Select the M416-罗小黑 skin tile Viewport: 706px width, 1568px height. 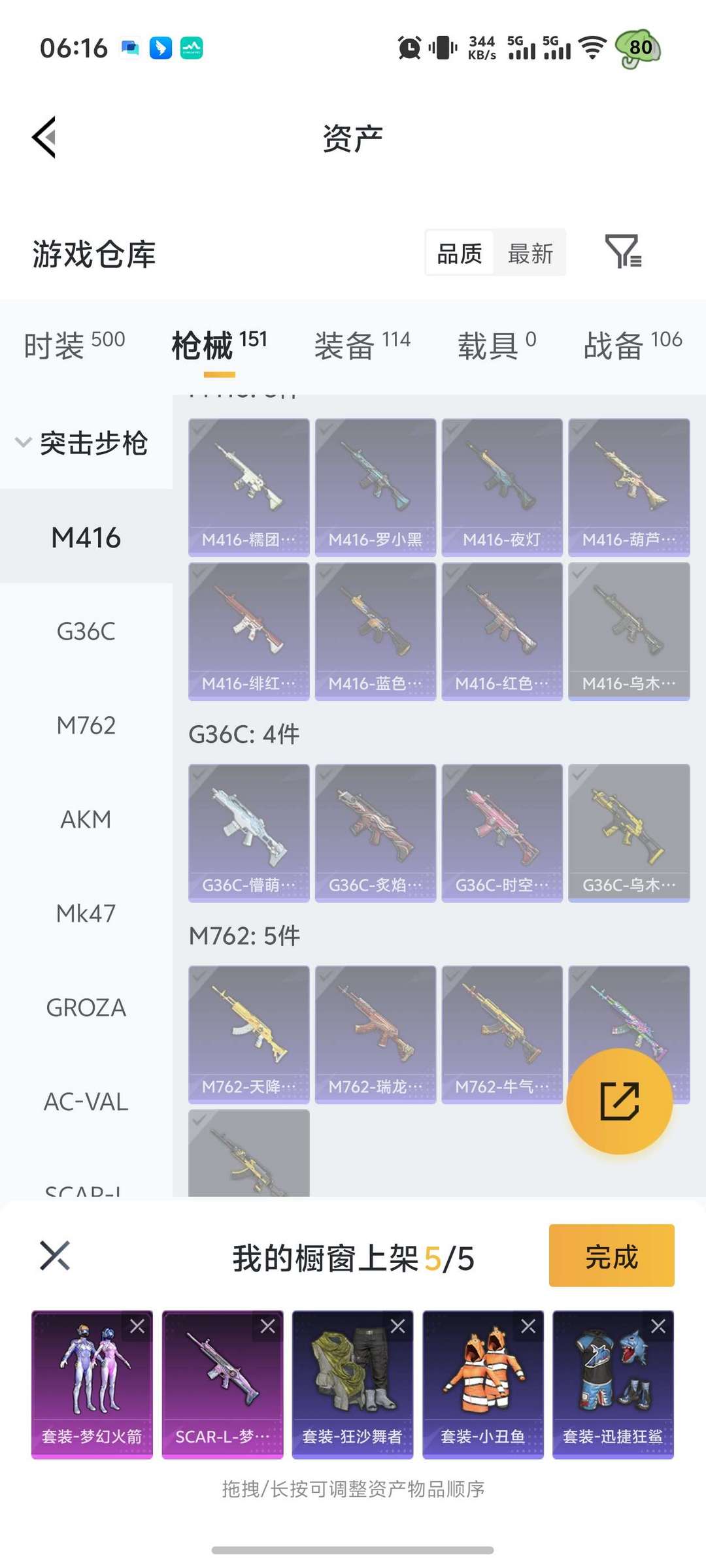(375, 487)
